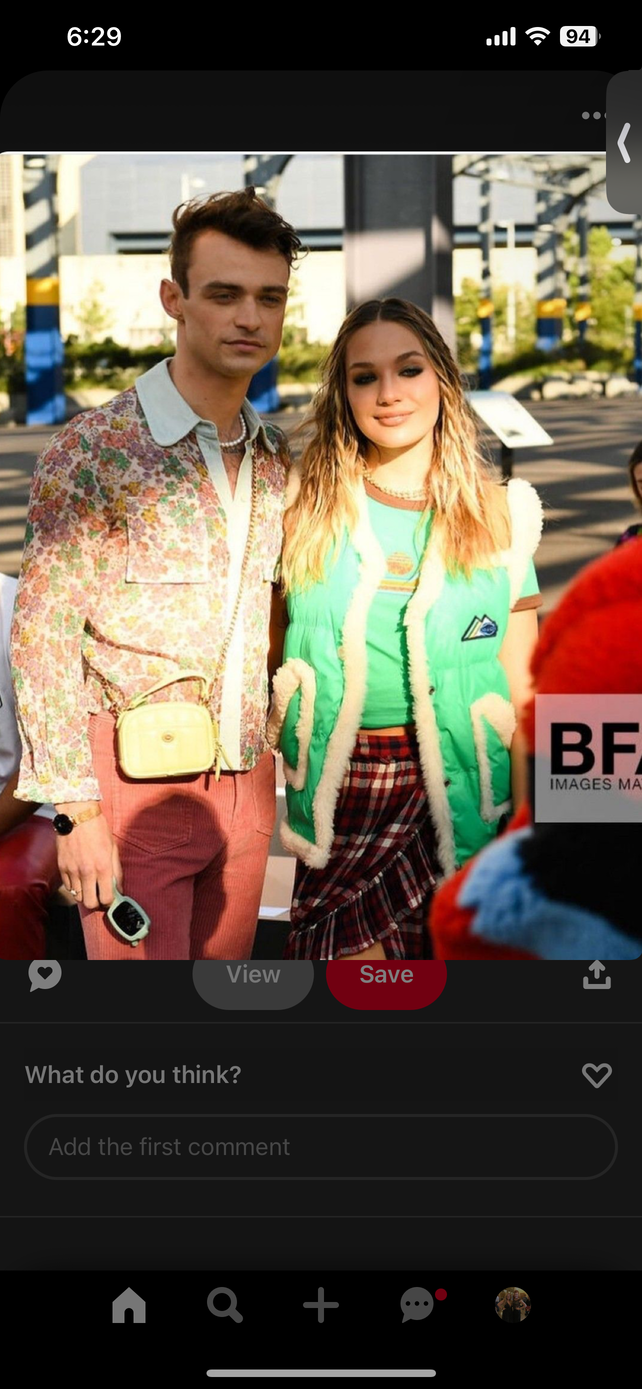Open the messages tab
Viewport: 642px width, 1389px height.
click(419, 1304)
